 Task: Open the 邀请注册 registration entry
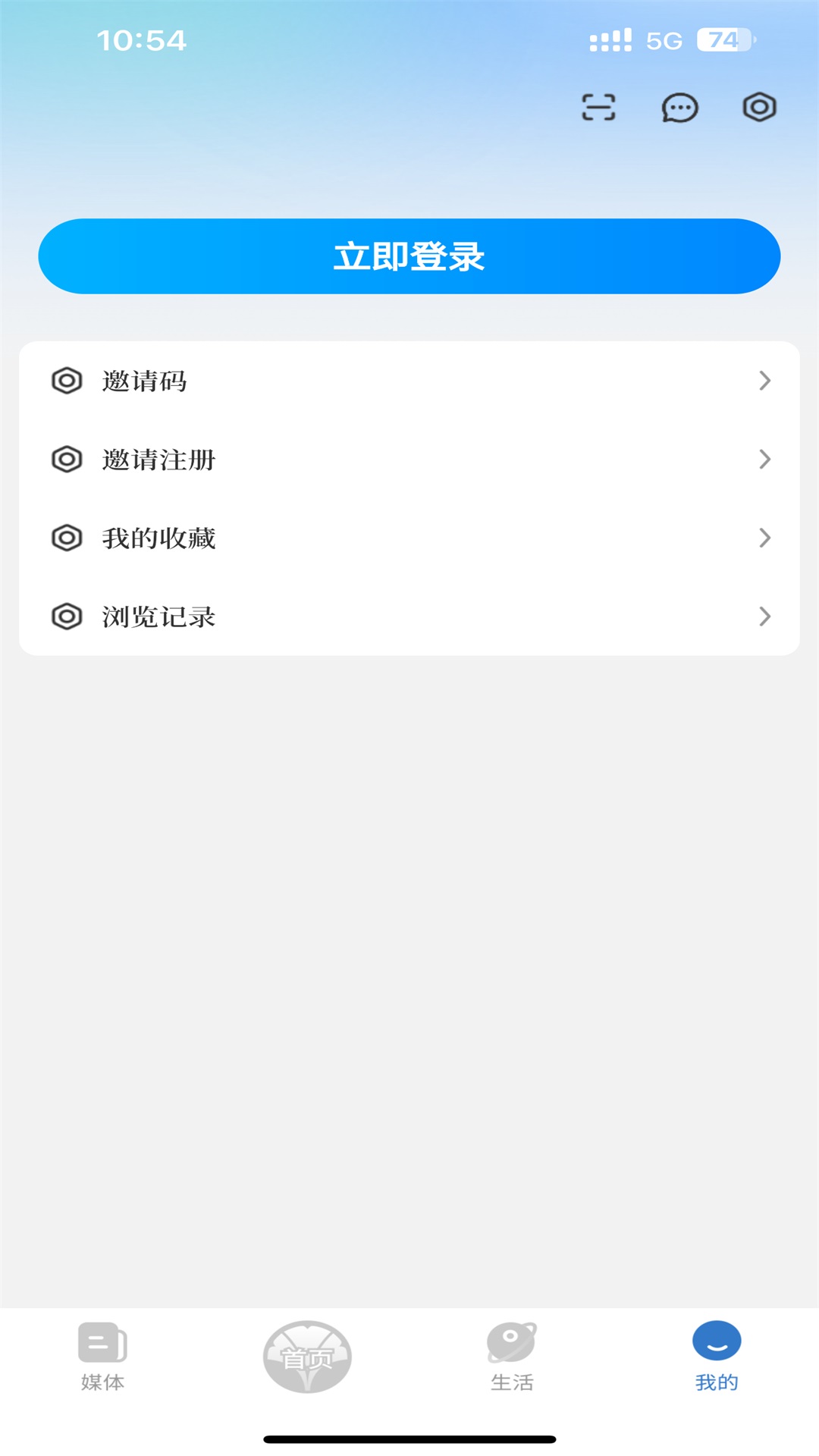pyautogui.click(x=159, y=460)
